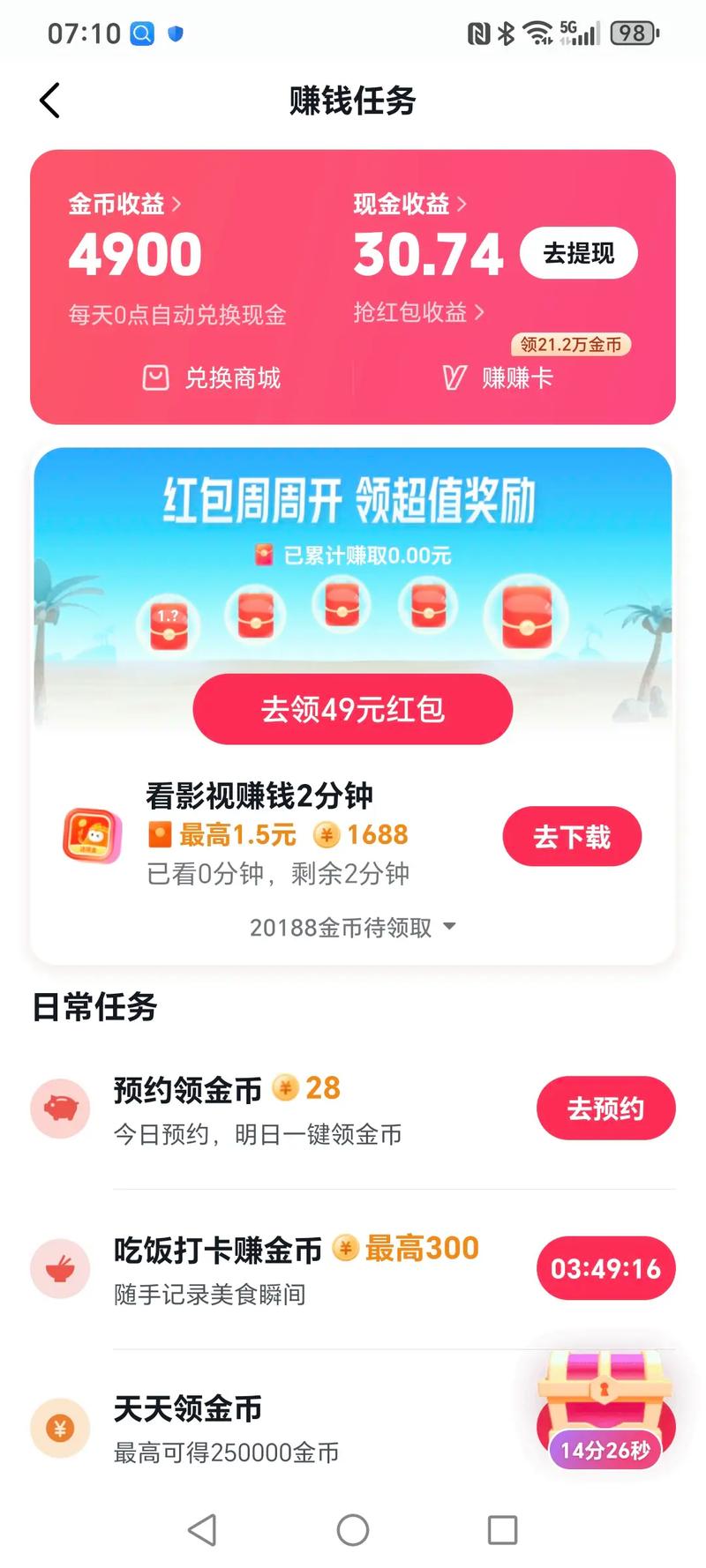Select the yellow coin icon beside 天天领金币
The width and height of the screenshot is (706, 1568).
pyautogui.click(x=59, y=1428)
